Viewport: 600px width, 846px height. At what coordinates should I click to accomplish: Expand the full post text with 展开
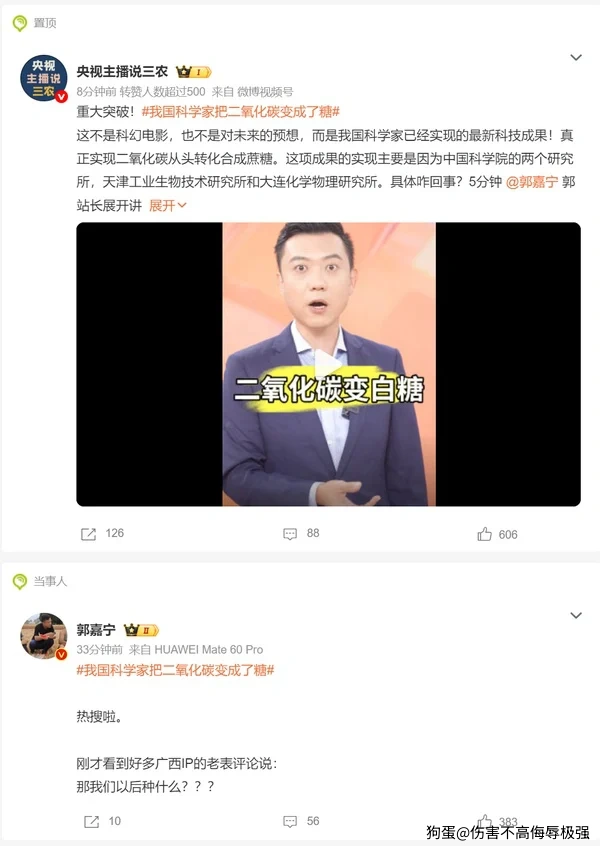point(168,205)
